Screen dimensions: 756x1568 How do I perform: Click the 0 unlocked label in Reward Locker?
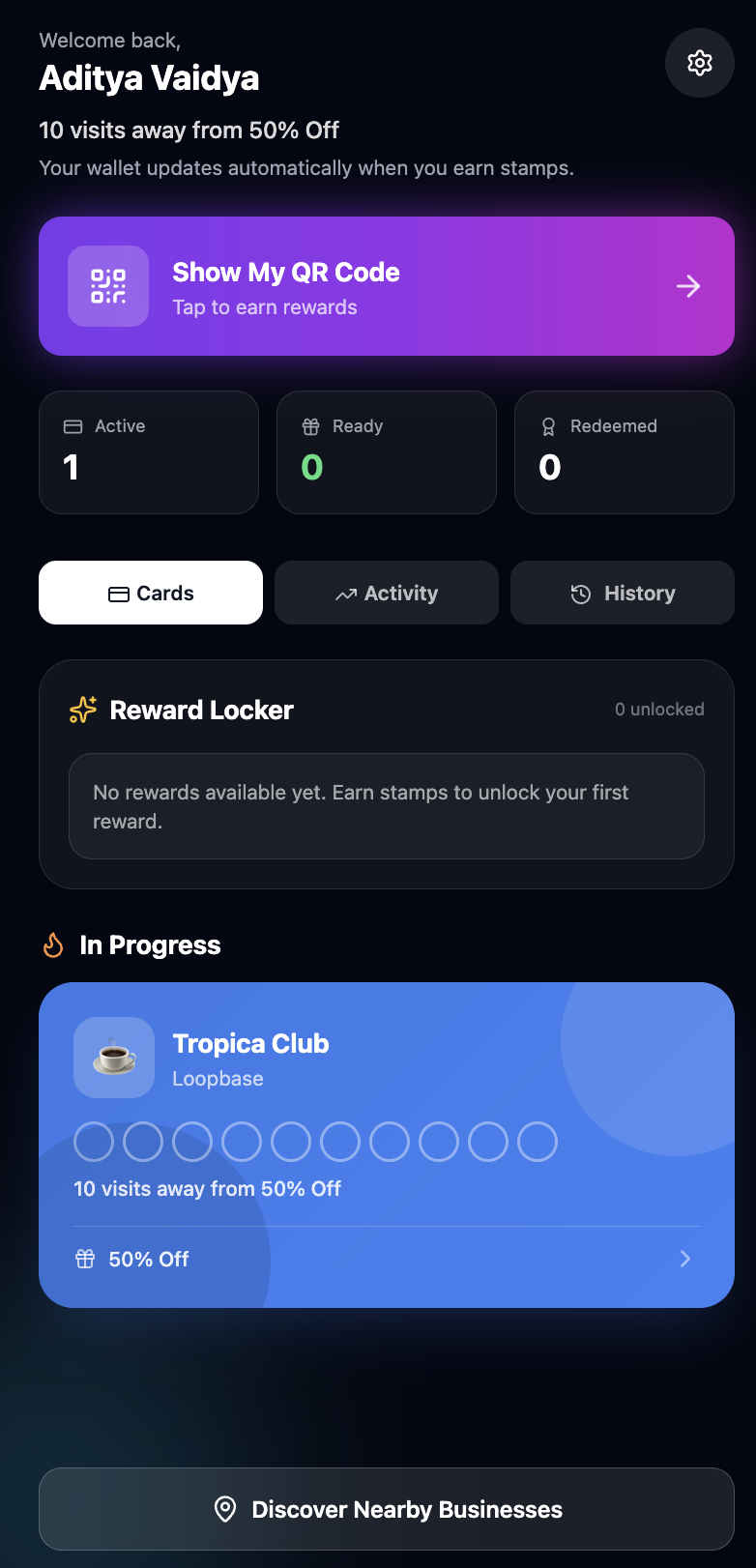(x=658, y=709)
